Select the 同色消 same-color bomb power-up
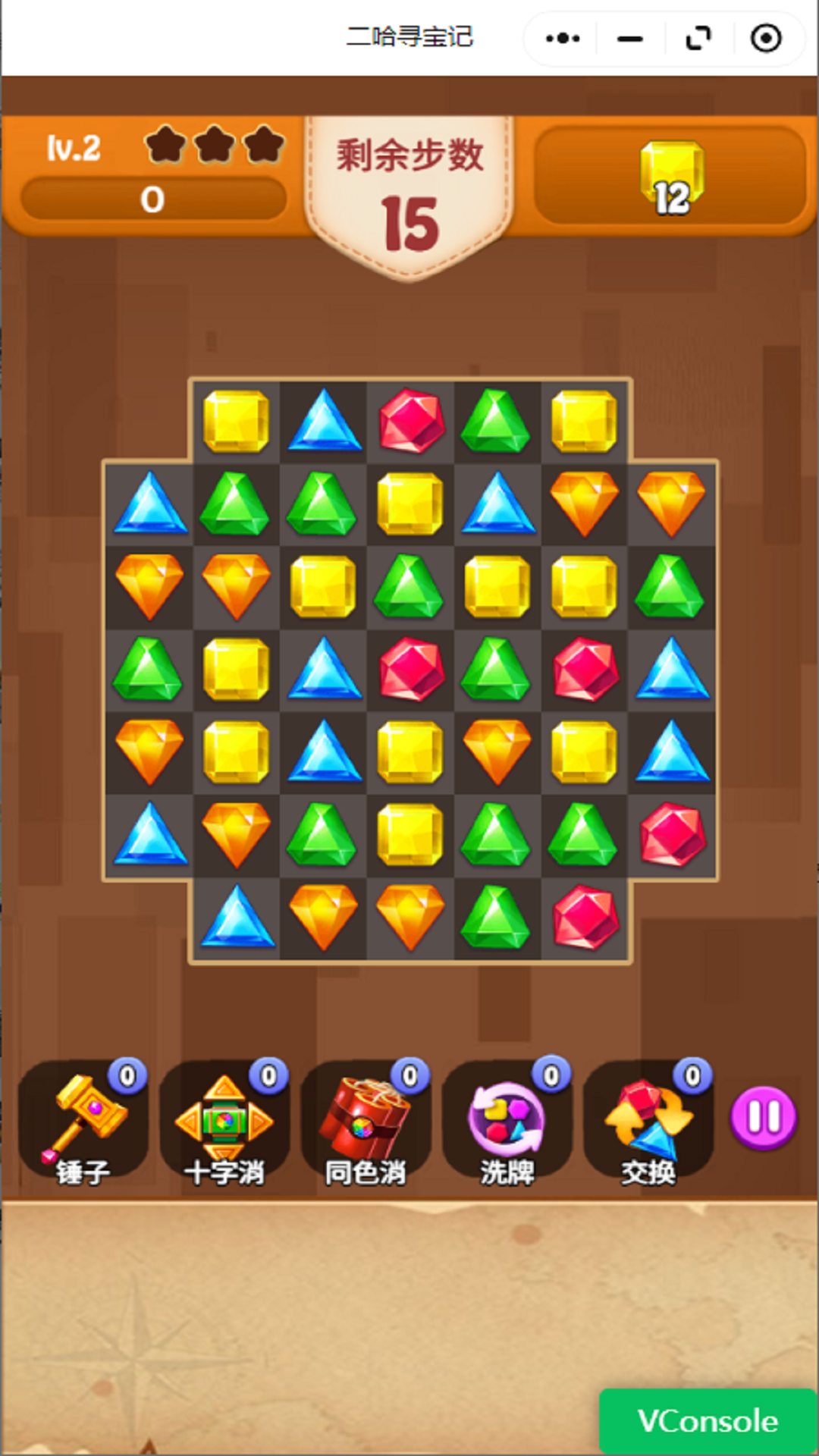Screen dimensions: 819x1456 (x=366, y=1121)
